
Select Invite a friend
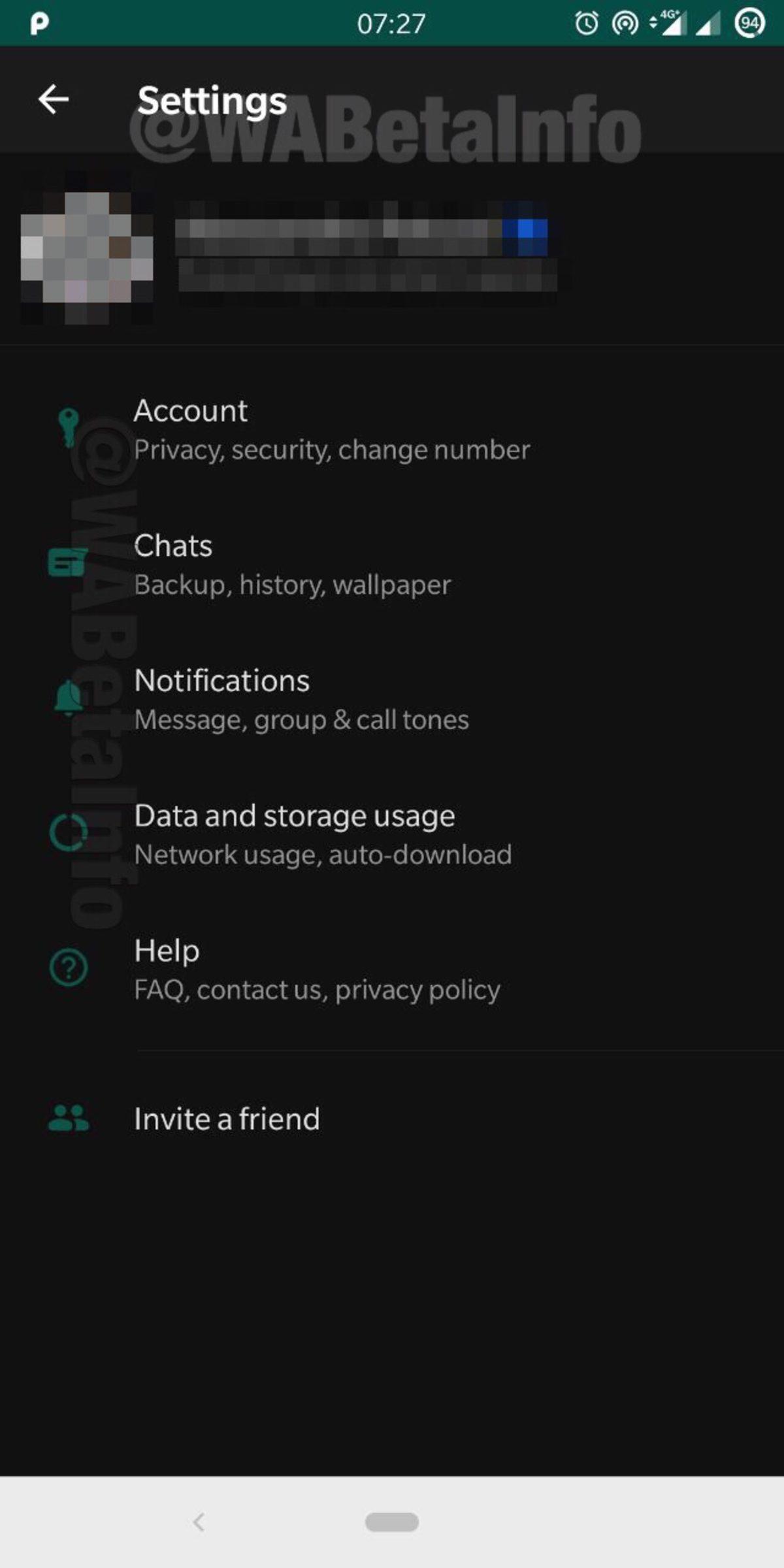point(225,1119)
